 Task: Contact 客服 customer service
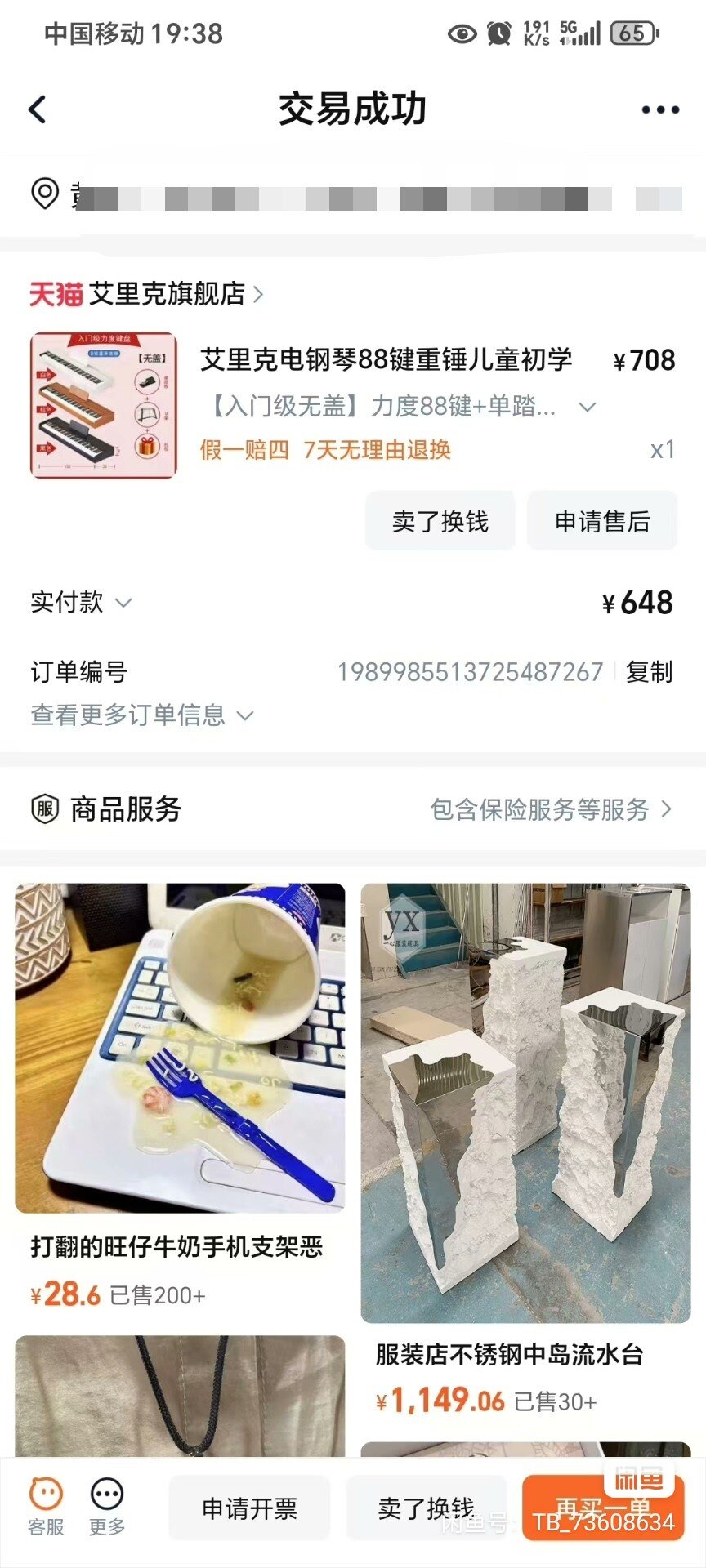[46, 1508]
